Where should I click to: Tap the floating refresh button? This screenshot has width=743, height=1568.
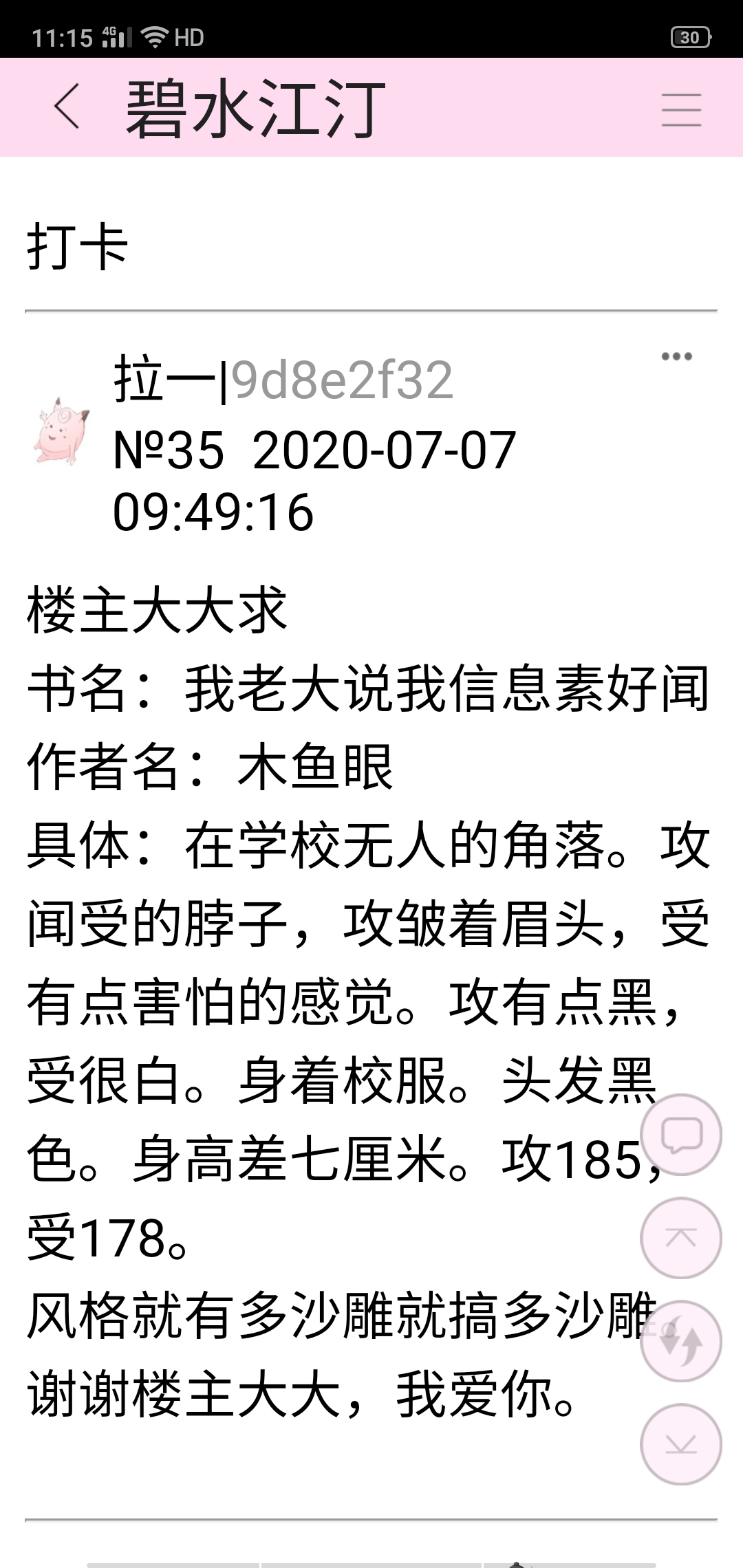680,1341
